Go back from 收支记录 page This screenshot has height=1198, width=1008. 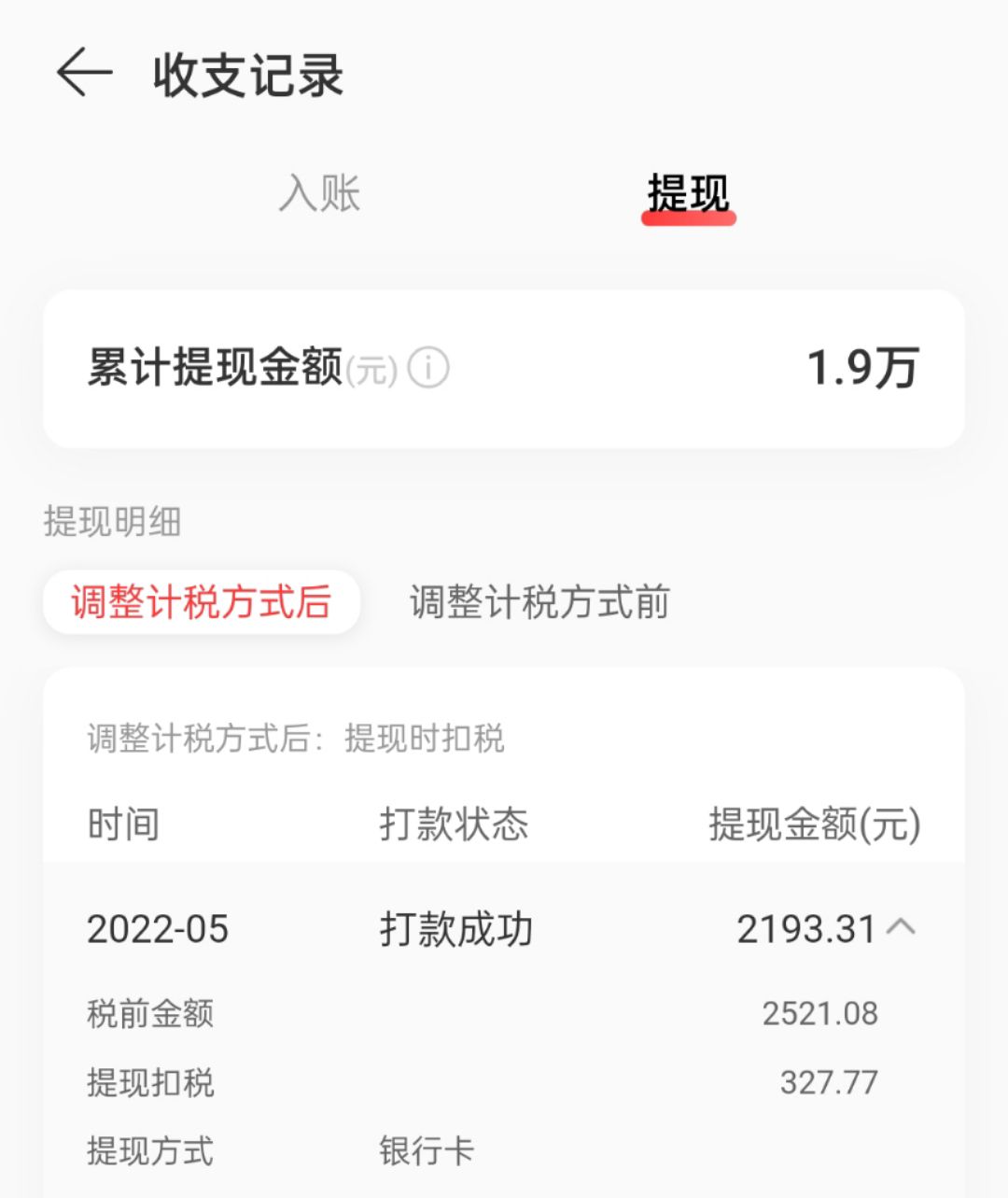(84, 73)
